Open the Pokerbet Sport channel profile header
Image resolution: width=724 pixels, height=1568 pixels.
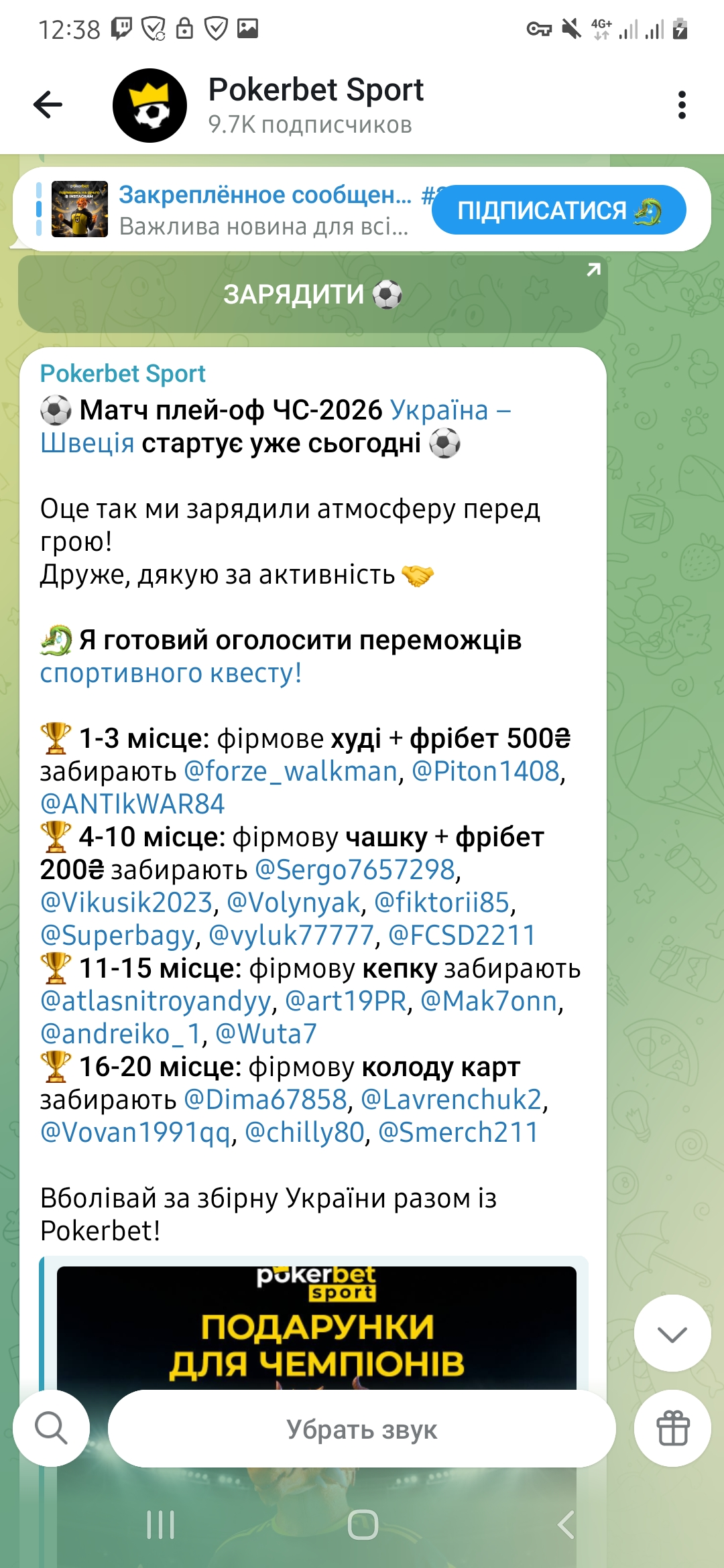[x=315, y=105]
